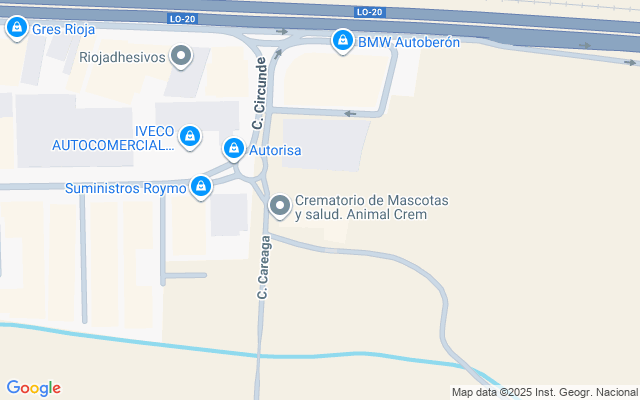Screen dimensions: 640x400
Task: Open the Gres Rioja place marker
Action: pos(16,28)
